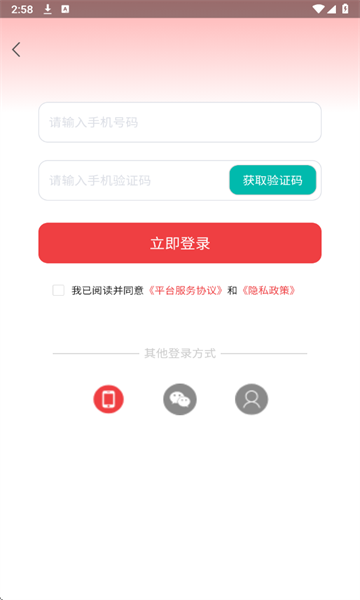Open the 隐私政策 link
This screenshot has width=360, height=600.
[x=269, y=290]
